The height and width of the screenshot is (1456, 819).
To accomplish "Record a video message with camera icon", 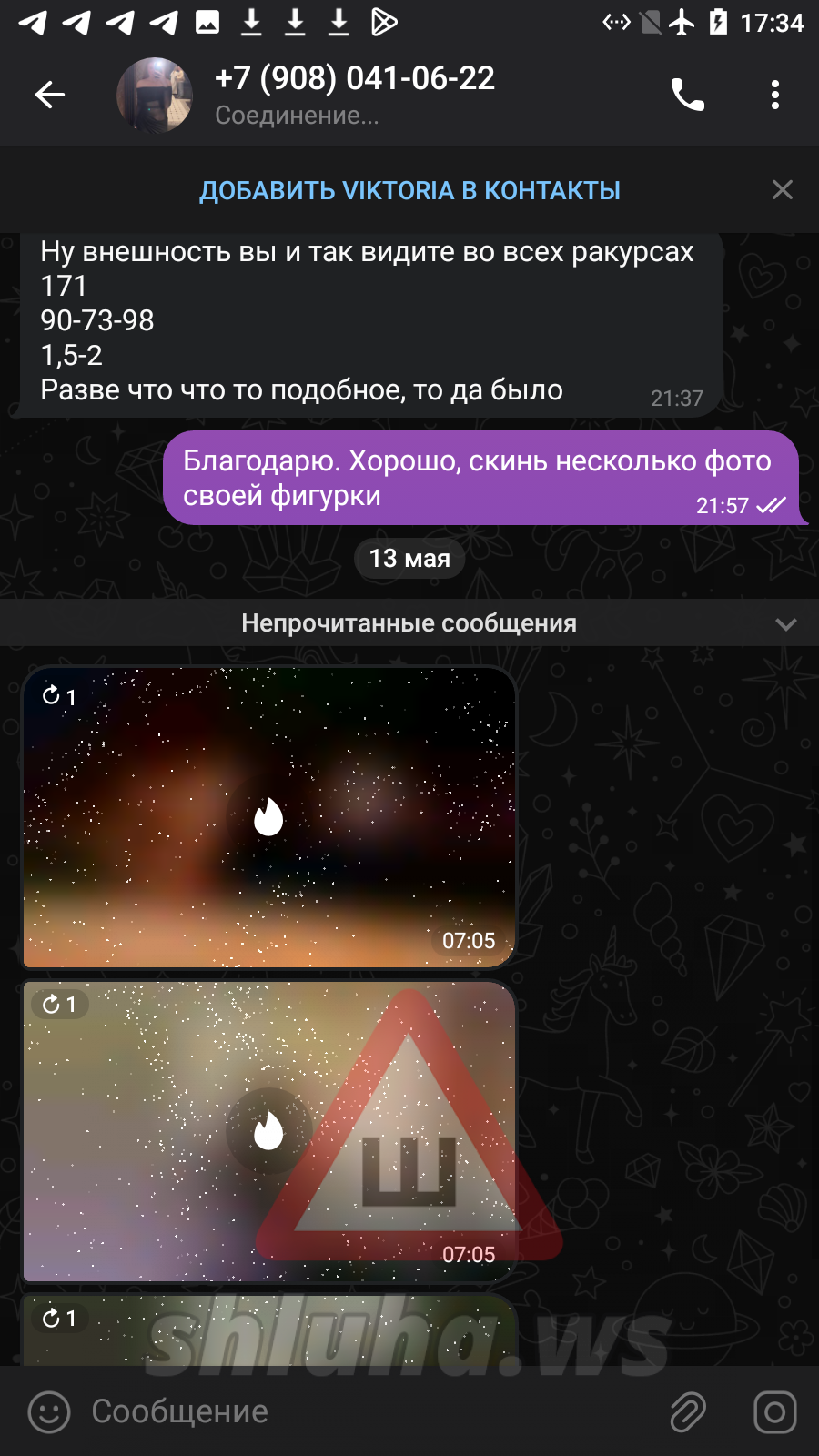I will pyautogui.click(x=774, y=1411).
